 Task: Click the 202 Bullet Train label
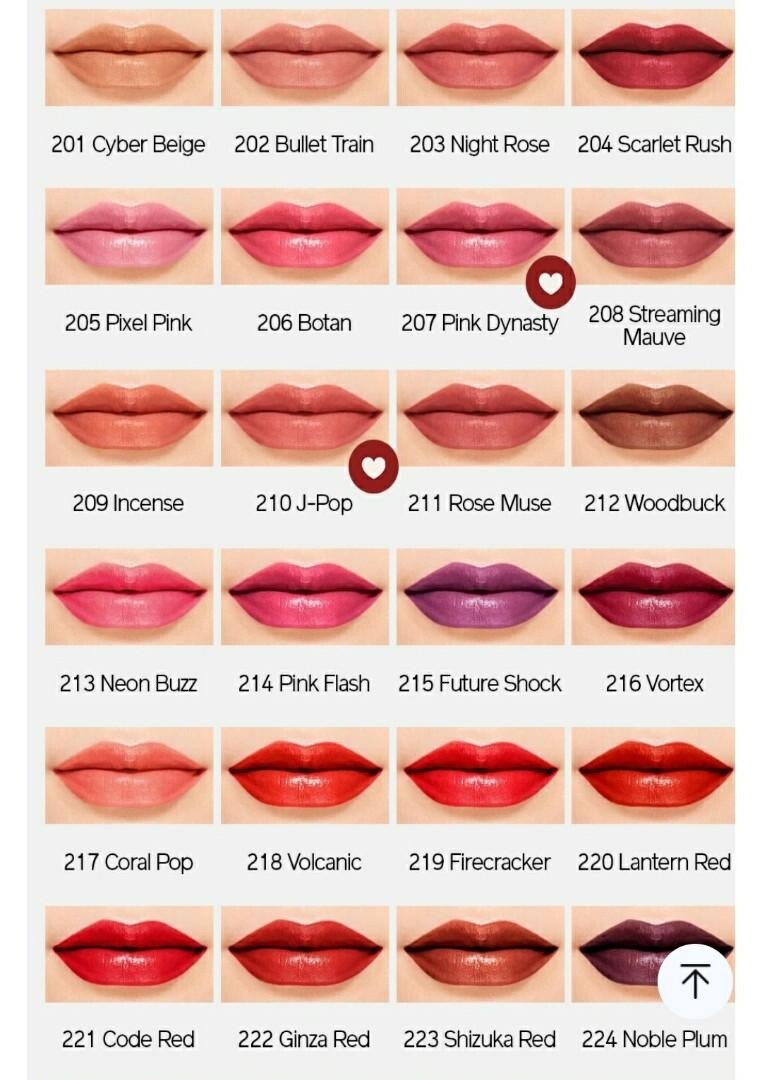[304, 144]
